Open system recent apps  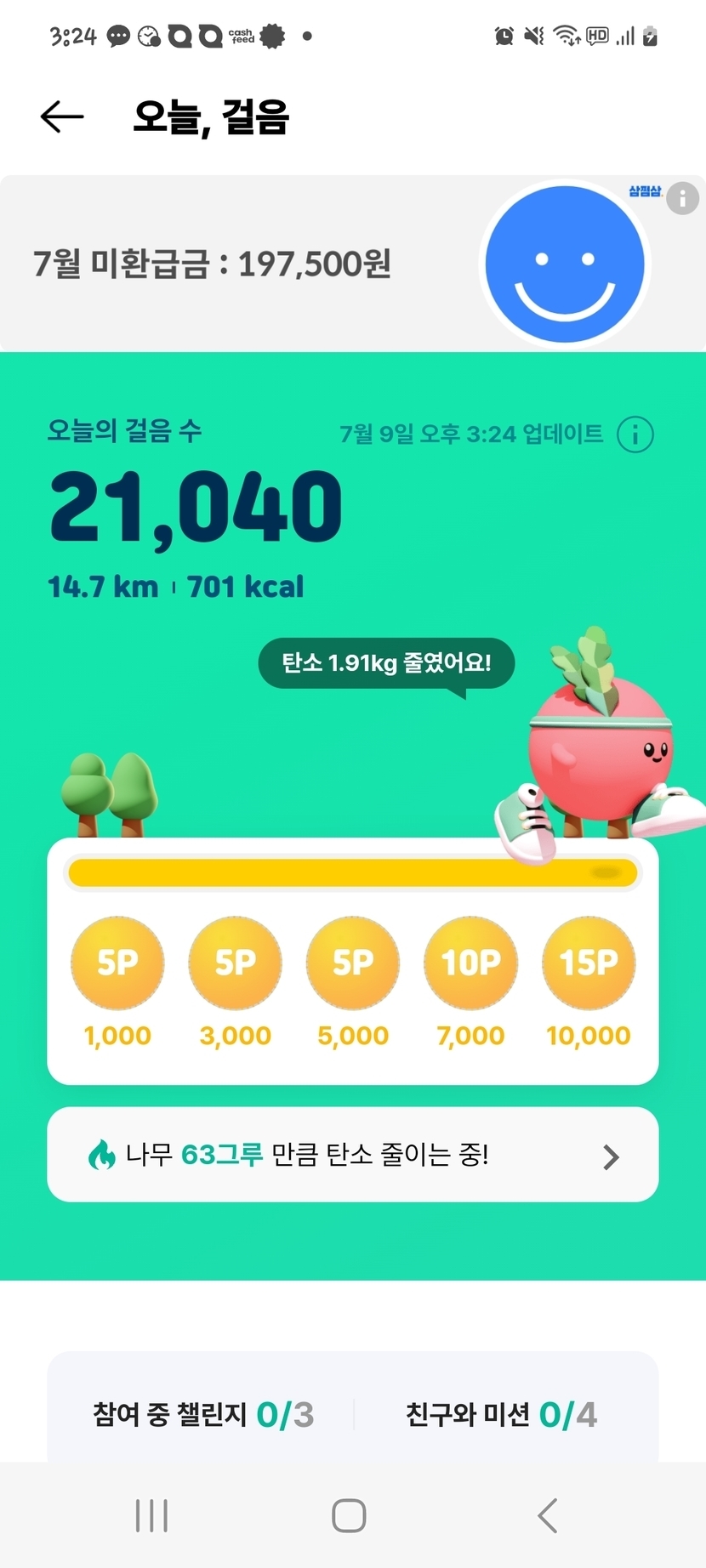pos(152,1515)
